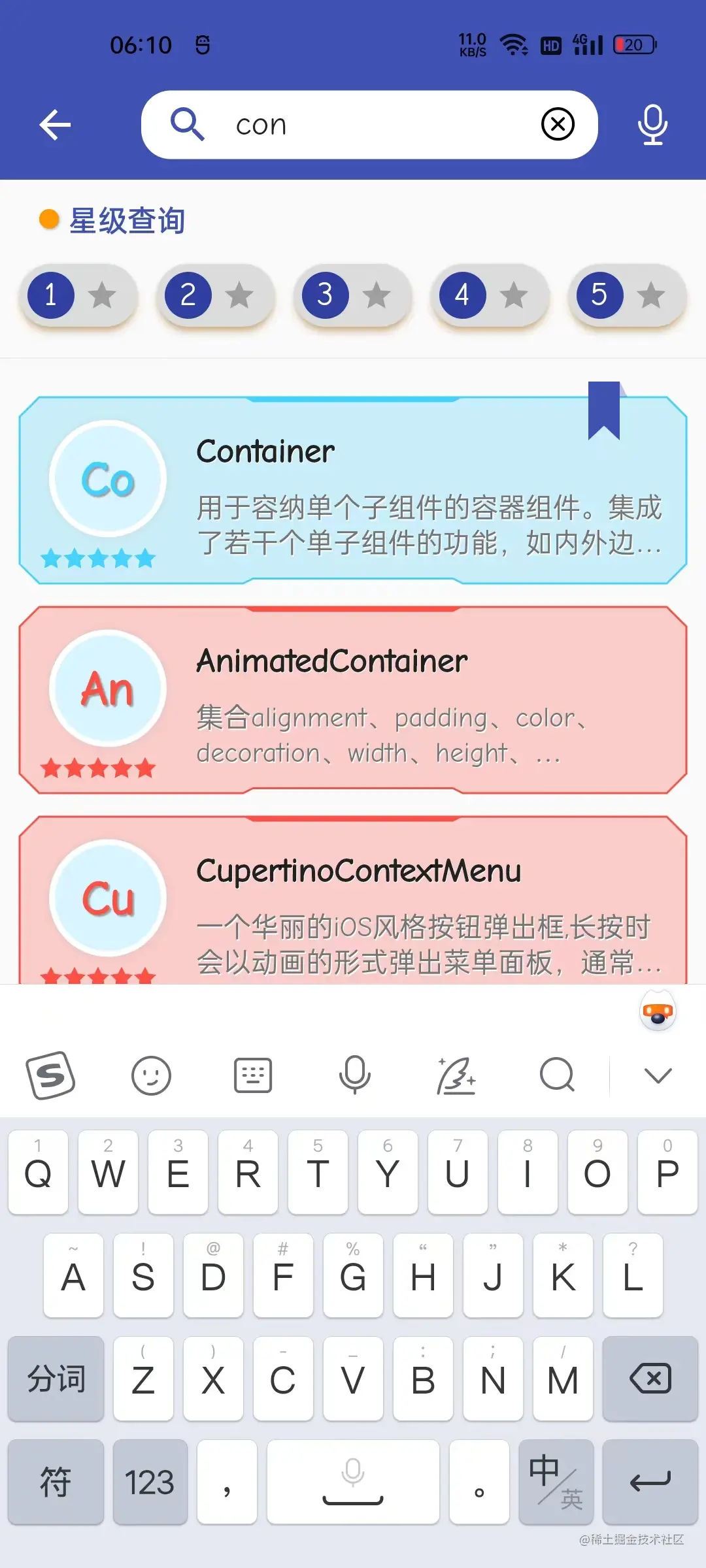Tap the back arrow to exit search
Image resolution: width=706 pixels, height=1568 pixels.
click(x=55, y=124)
